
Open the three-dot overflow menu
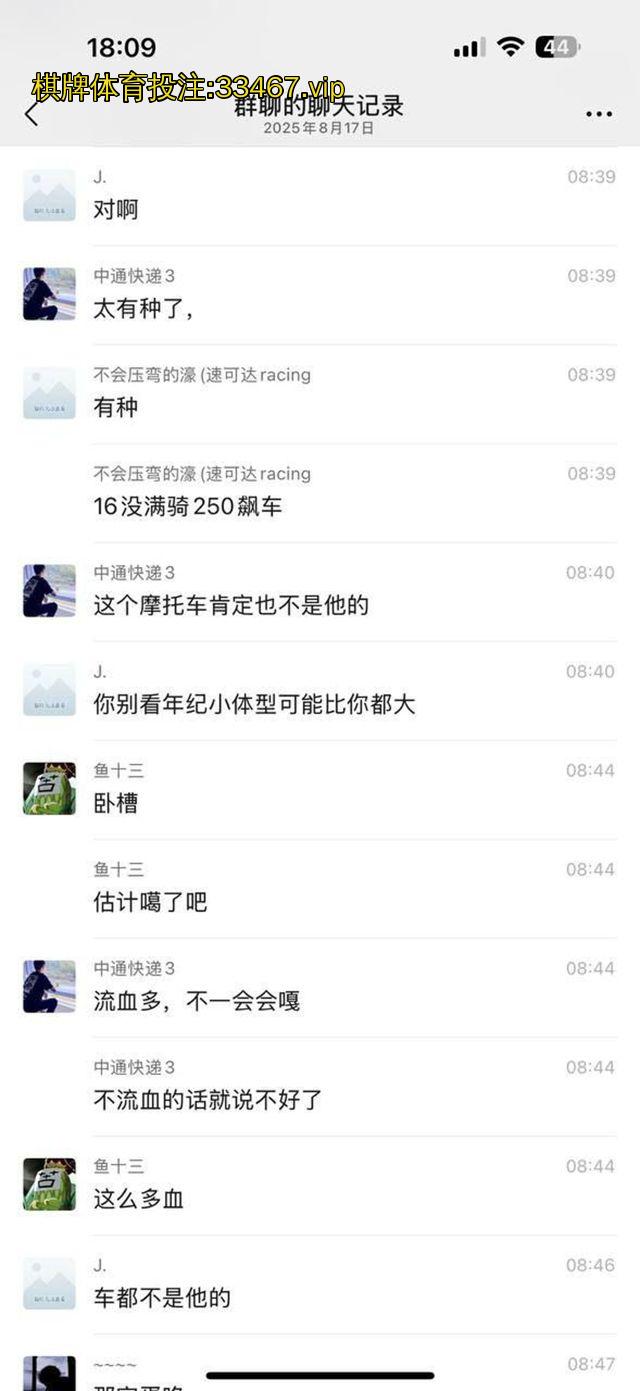(x=599, y=114)
